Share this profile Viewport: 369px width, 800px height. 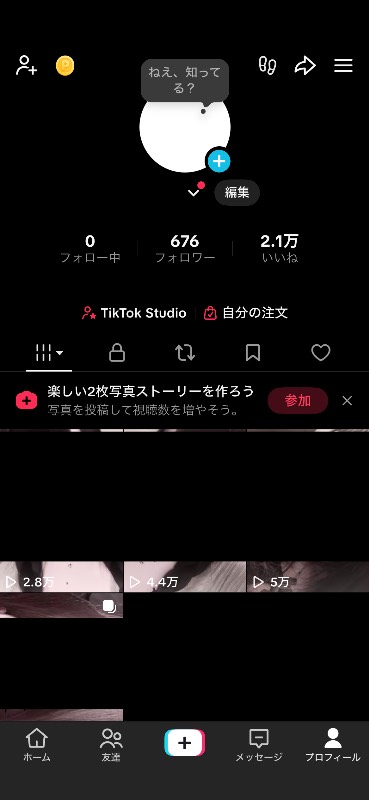(305, 66)
